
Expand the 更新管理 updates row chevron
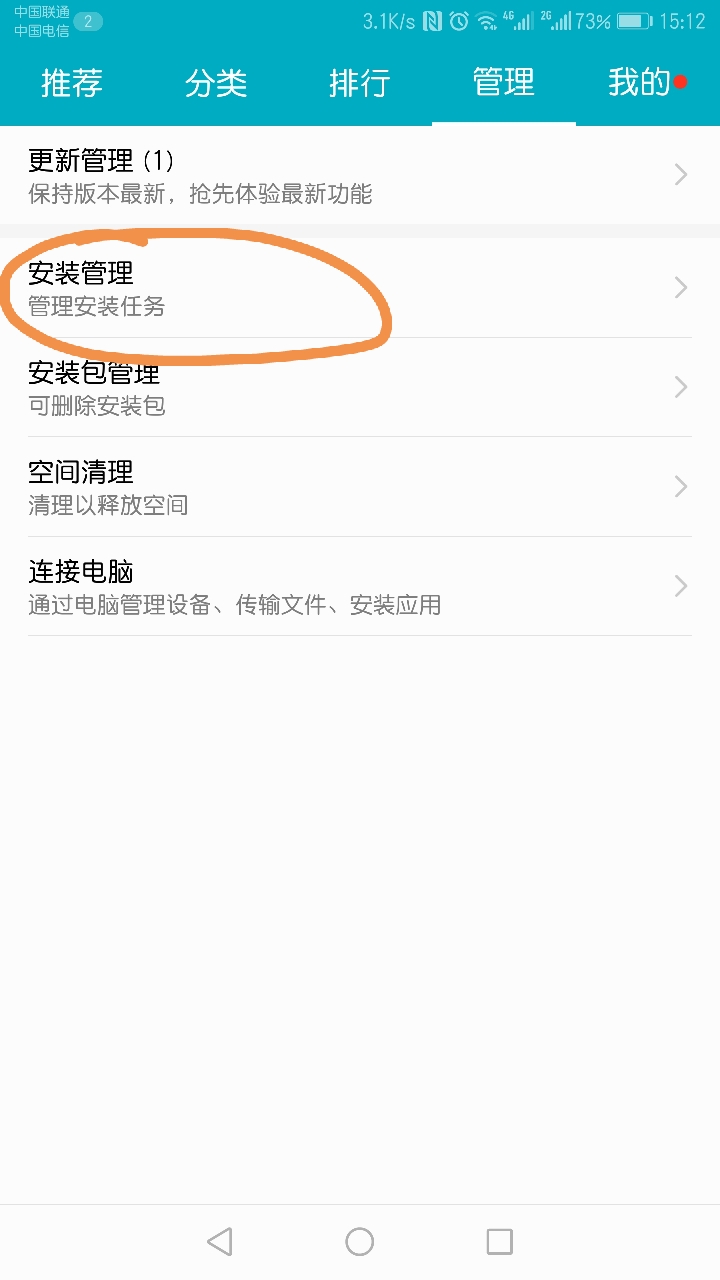681,174
